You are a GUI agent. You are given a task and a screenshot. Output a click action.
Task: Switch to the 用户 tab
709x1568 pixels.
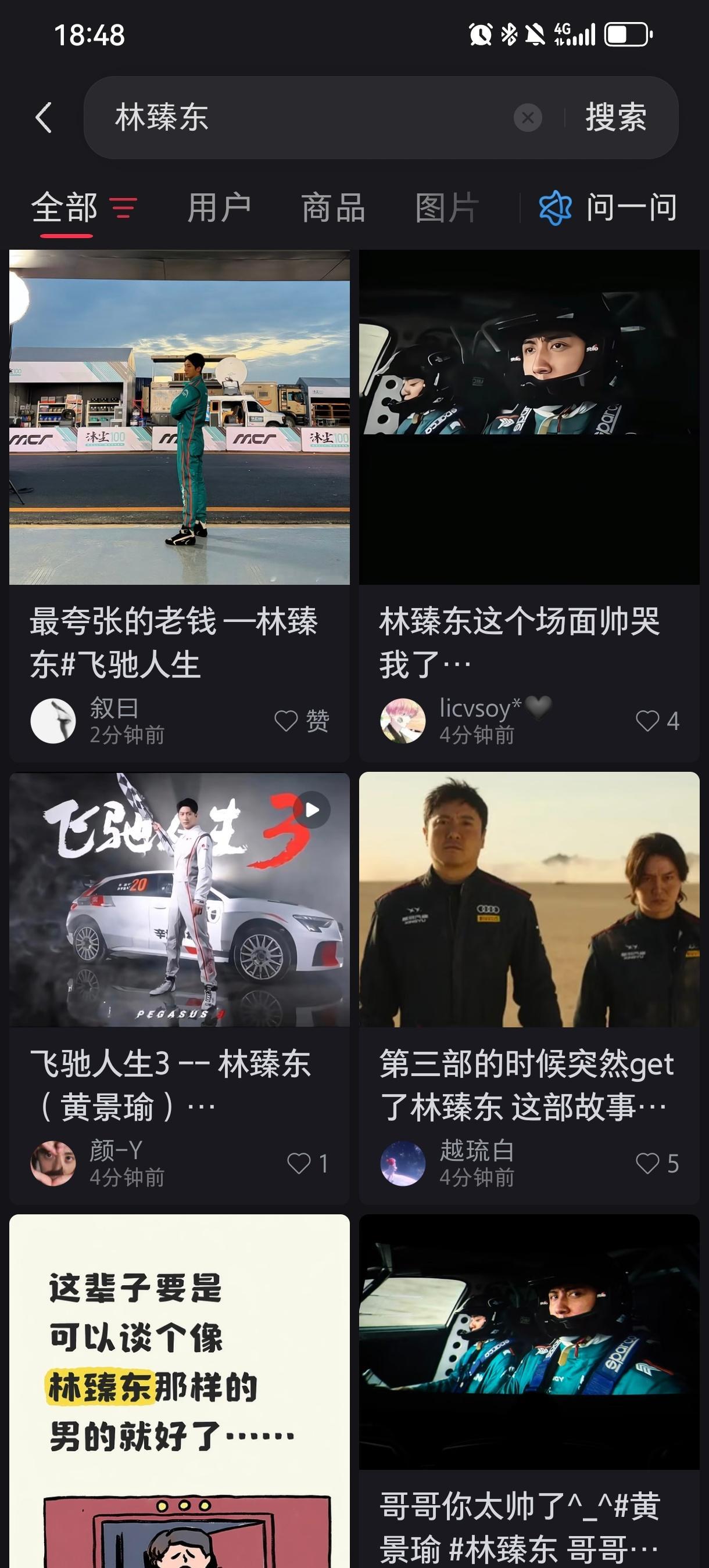point(219,208)
